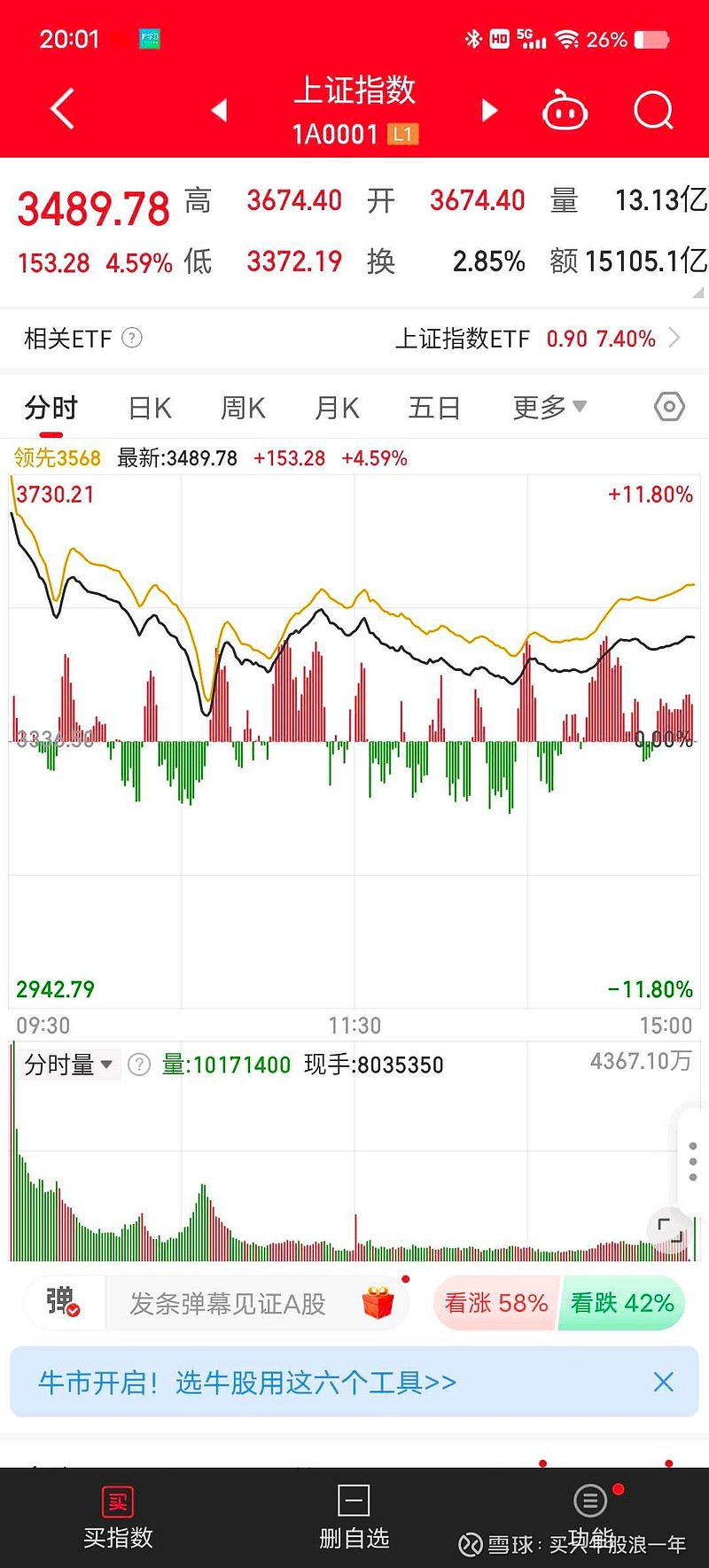Open the 选牛股用这六个工具 promotion link

[x=248, y=1382]
